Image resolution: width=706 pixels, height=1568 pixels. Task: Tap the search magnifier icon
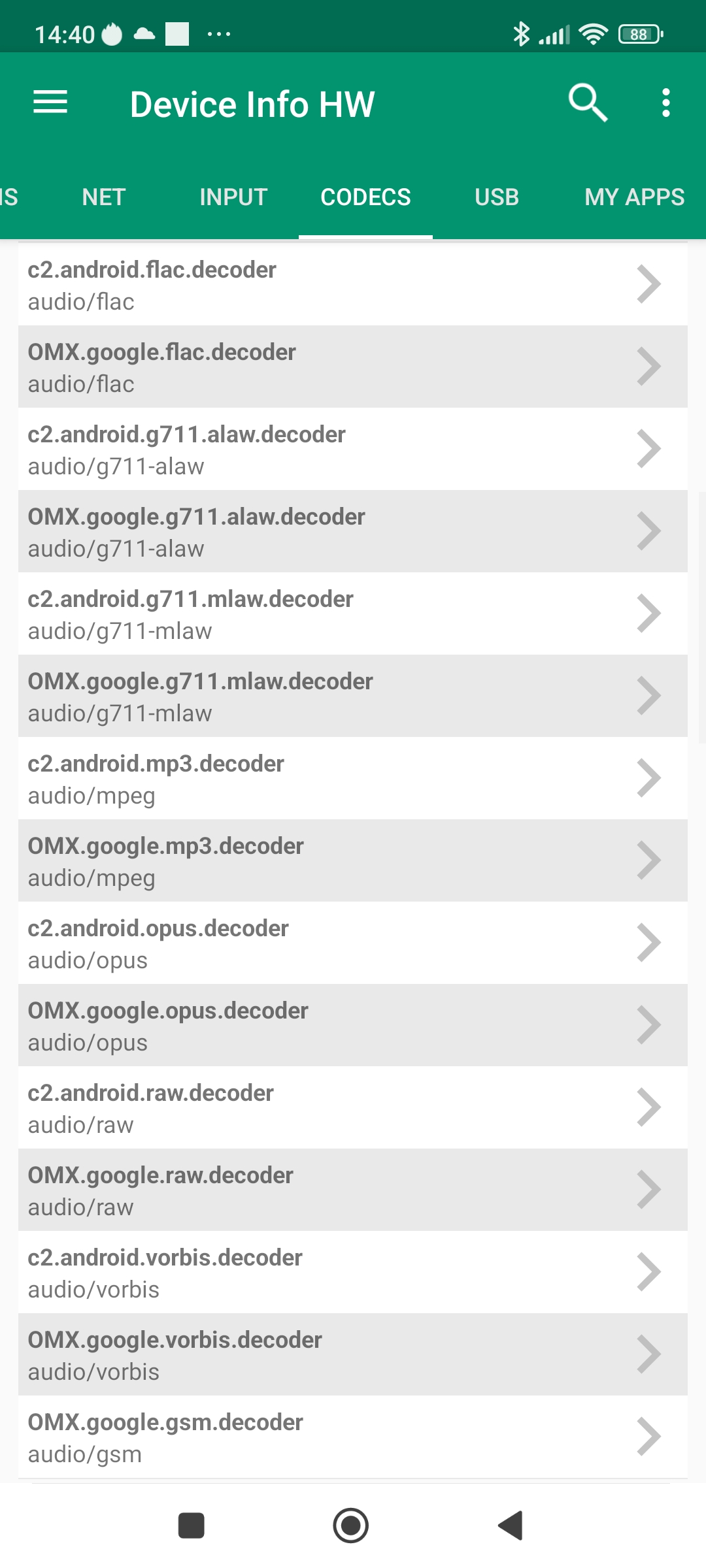[x=588, y=103]
